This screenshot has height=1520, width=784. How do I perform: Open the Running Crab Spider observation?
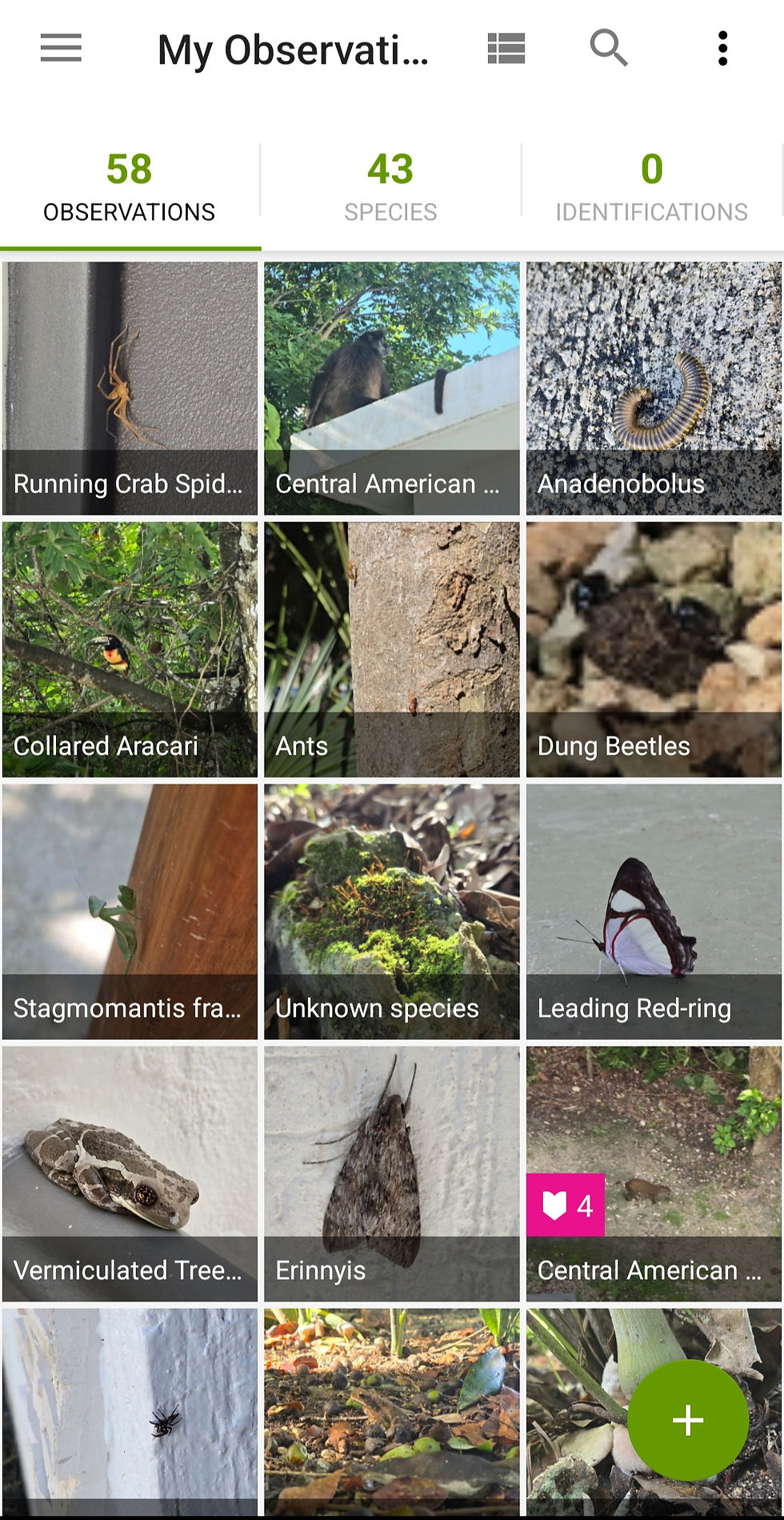130,388
